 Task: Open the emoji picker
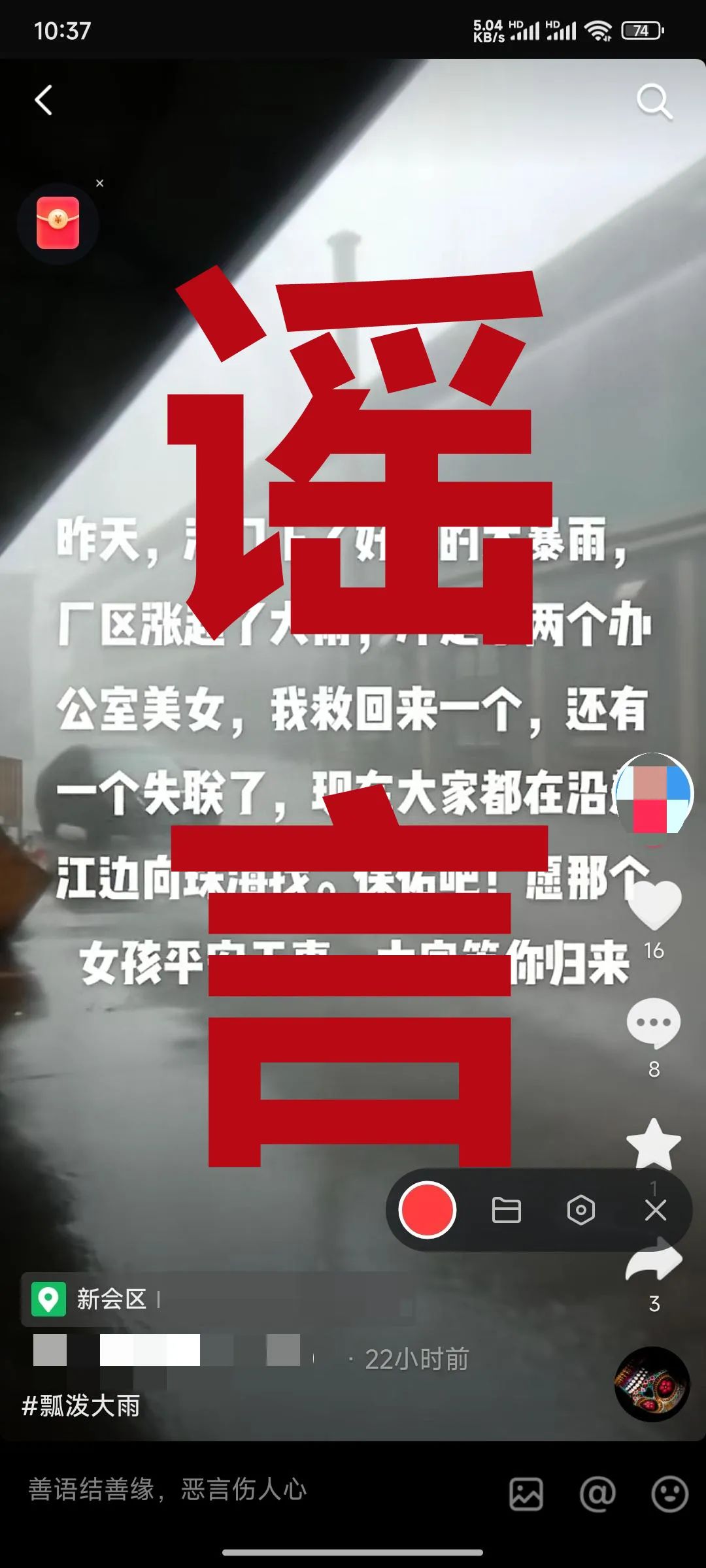670,1494
